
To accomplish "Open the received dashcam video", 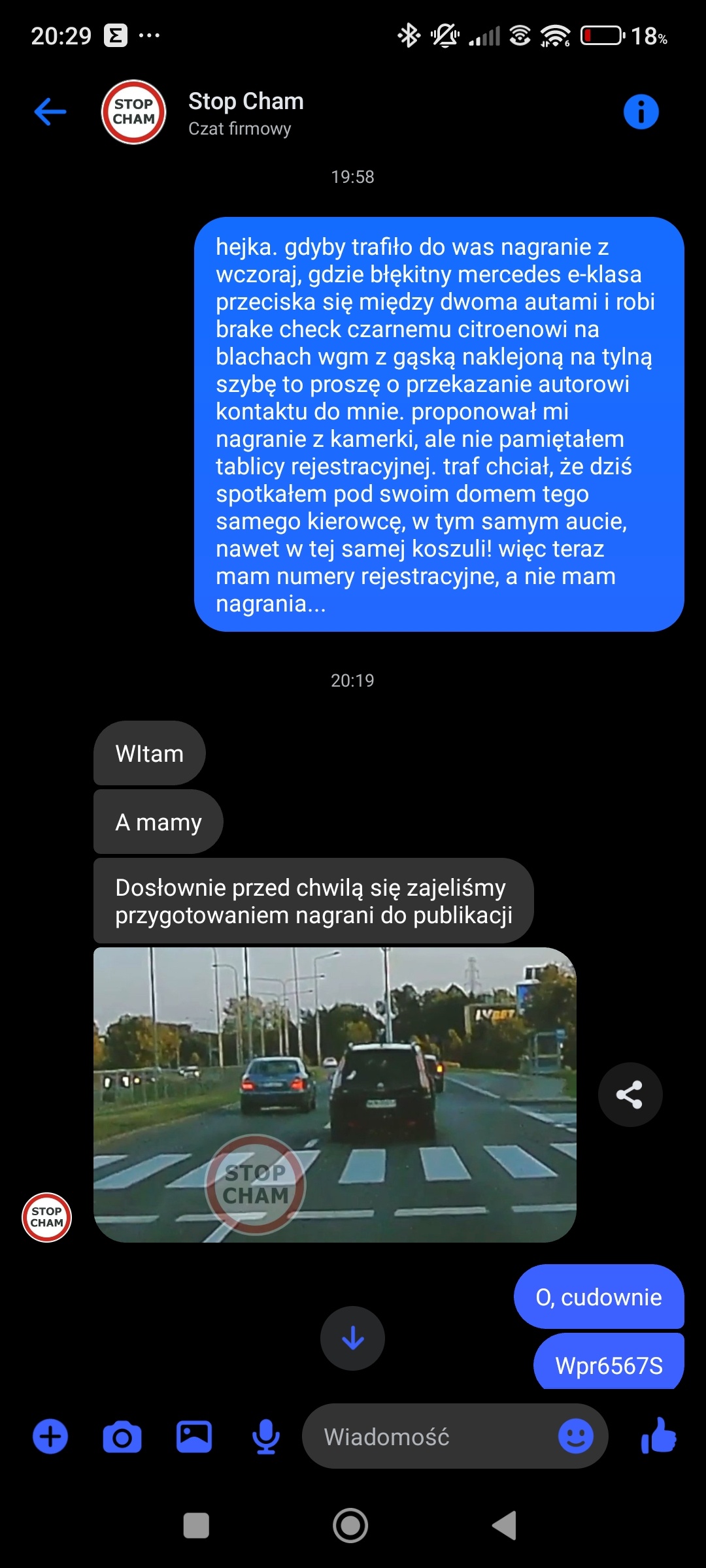I will click(x=335, y=1094).
